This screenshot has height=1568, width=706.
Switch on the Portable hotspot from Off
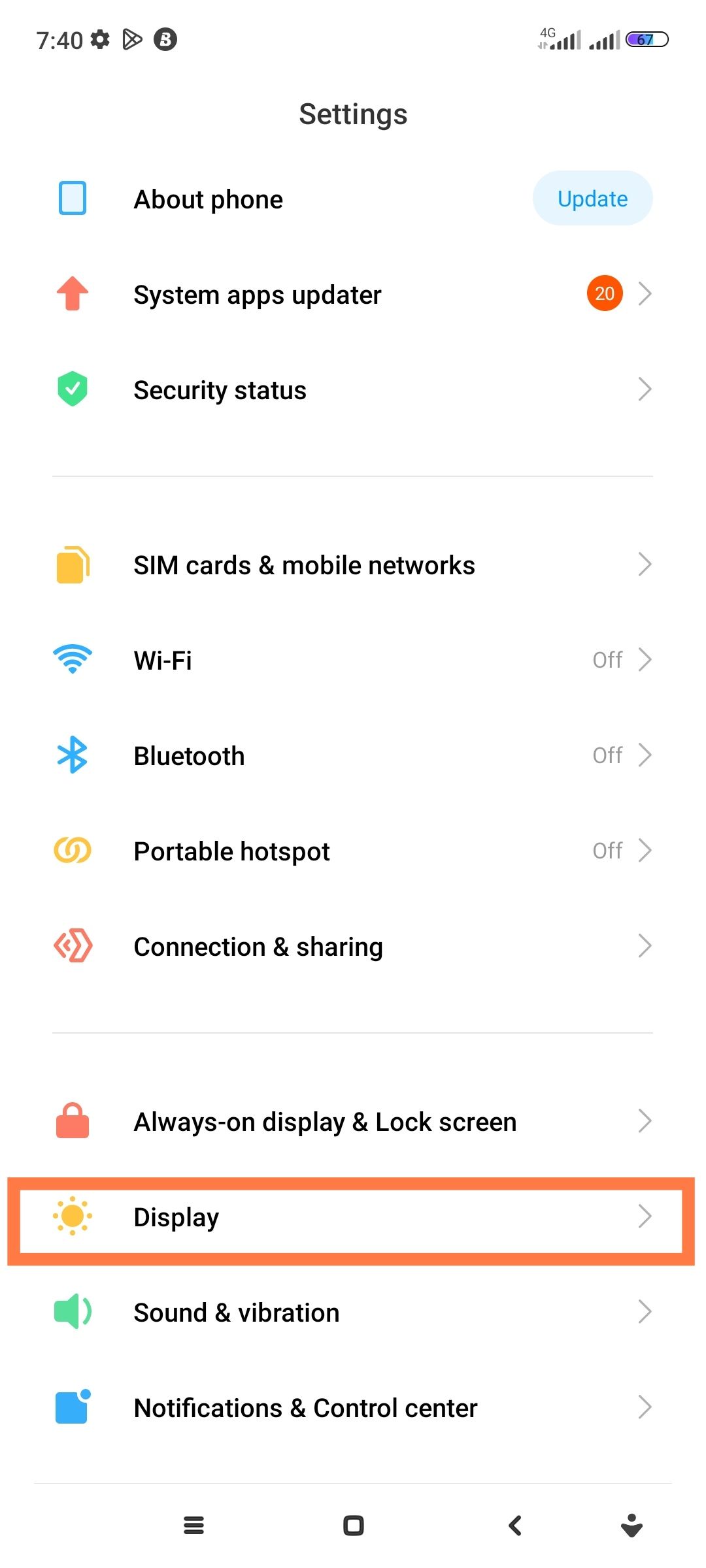(607, 850)
